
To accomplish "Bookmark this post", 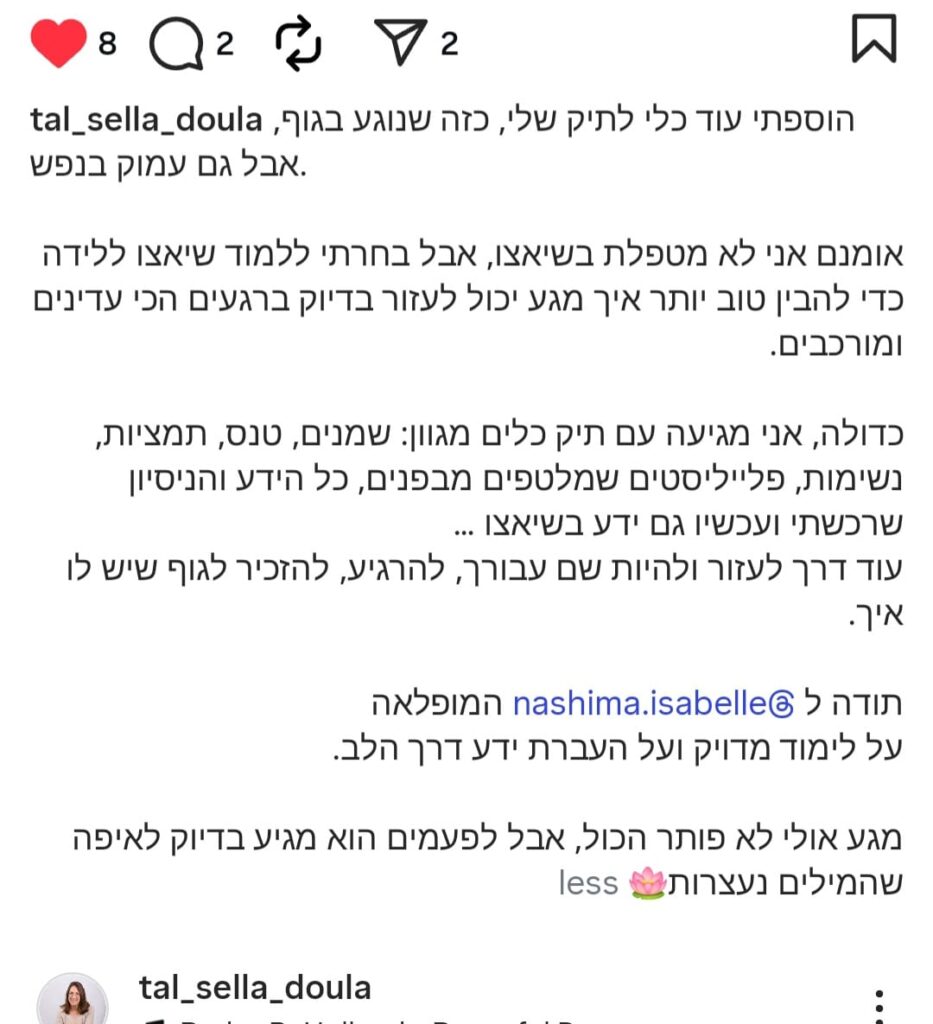I will pos(873,40).
